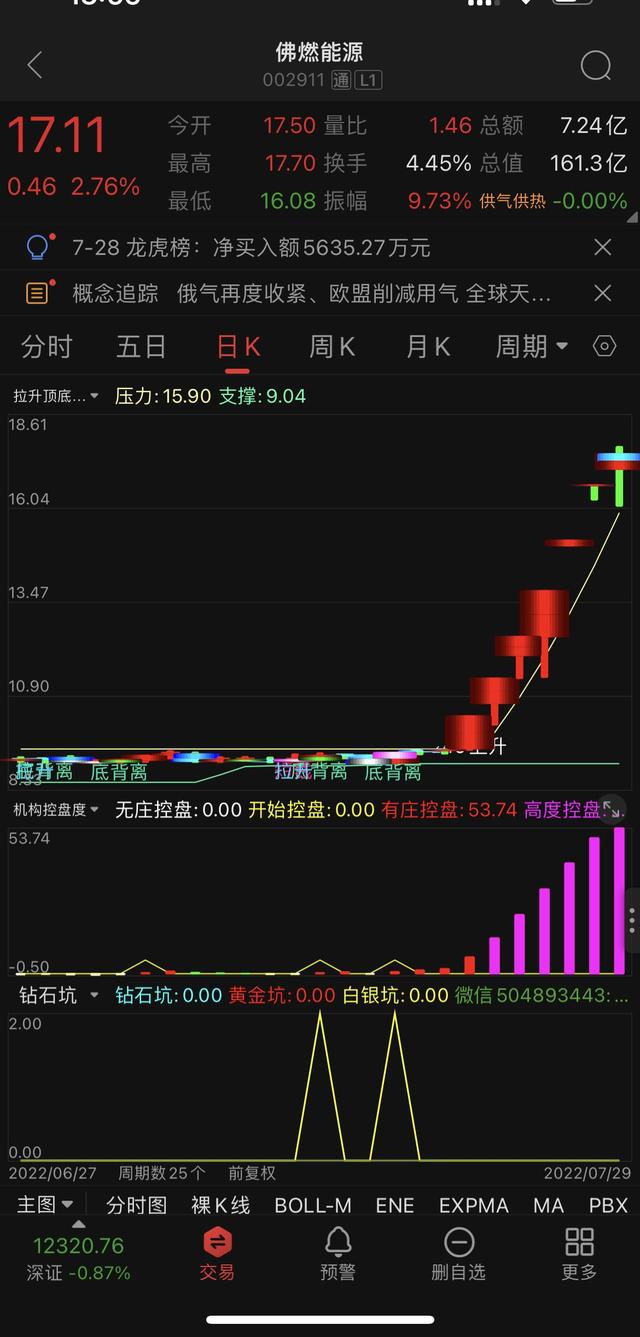Open the stock search icon
Viewport: 640px width, 1337px height.
pos(596,66)
